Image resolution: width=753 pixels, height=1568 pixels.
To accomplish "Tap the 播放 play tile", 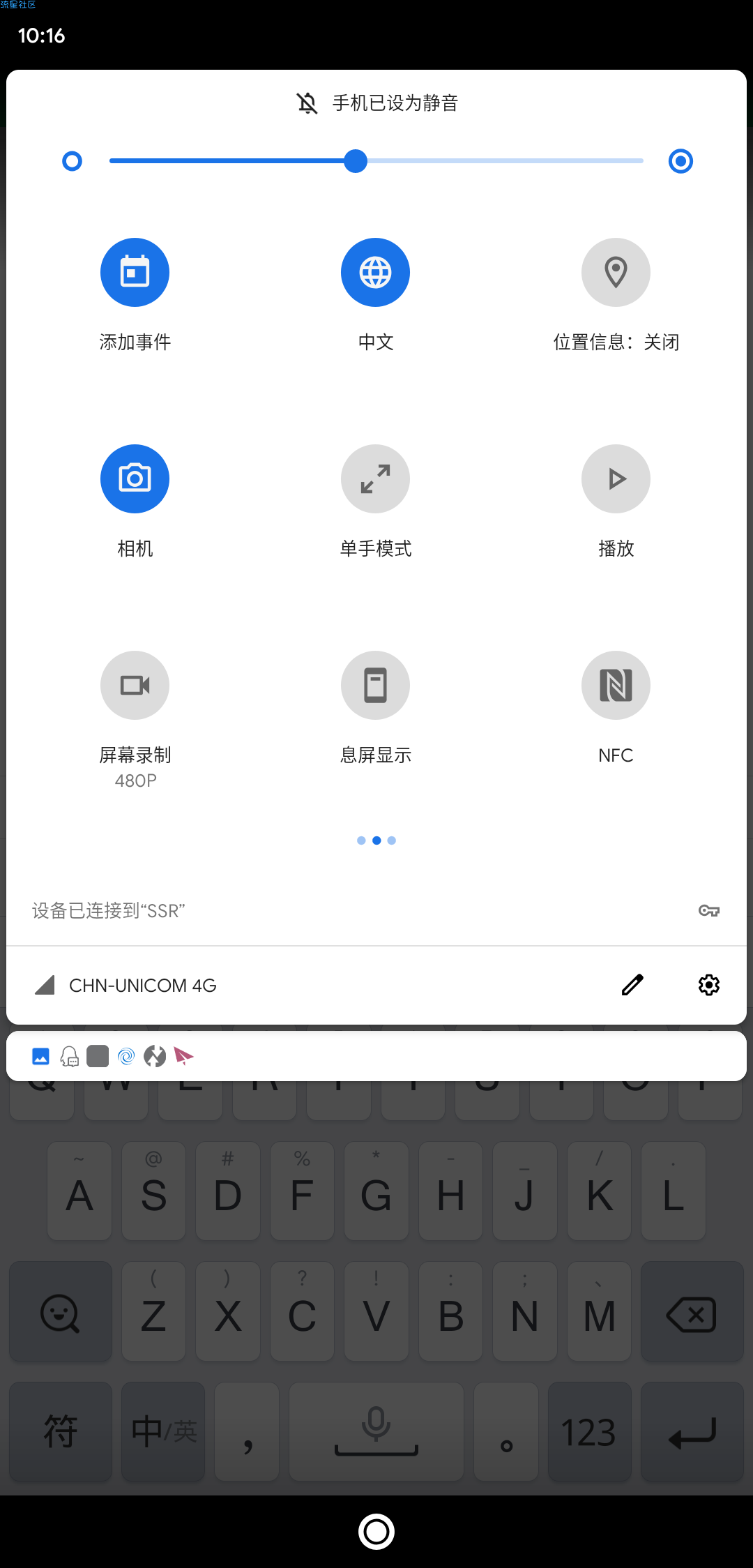I will [x=616, y=478].
